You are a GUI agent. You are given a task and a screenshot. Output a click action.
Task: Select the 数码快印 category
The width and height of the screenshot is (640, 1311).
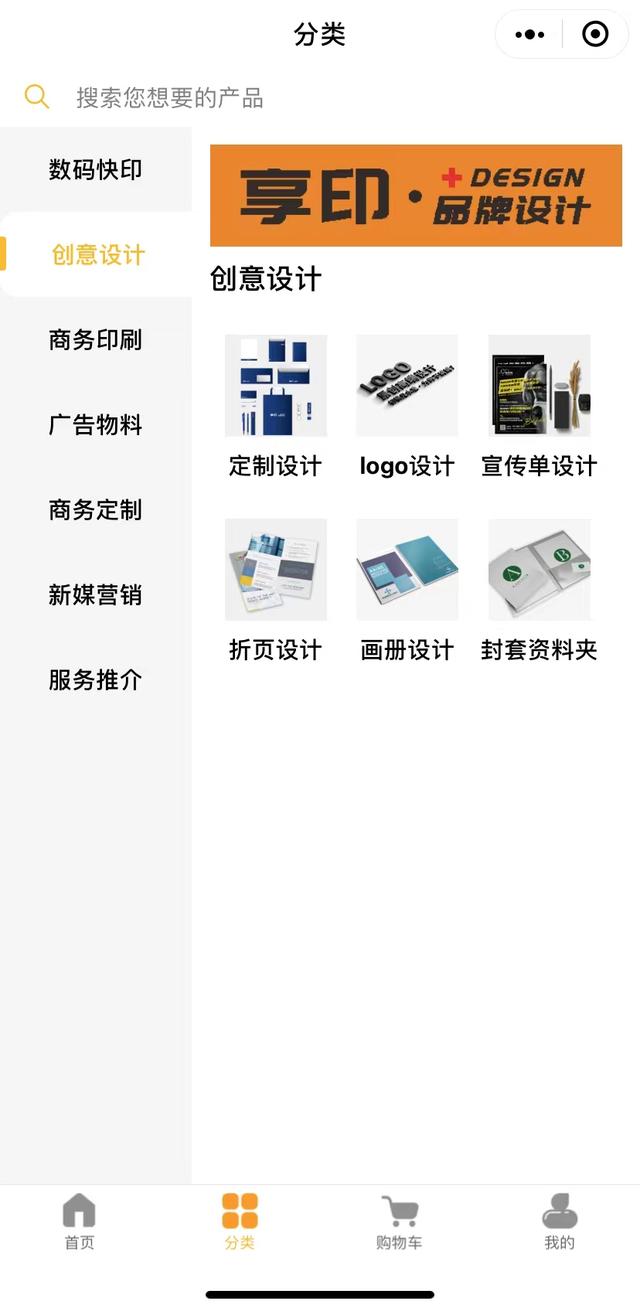click(x=96, y=170)
